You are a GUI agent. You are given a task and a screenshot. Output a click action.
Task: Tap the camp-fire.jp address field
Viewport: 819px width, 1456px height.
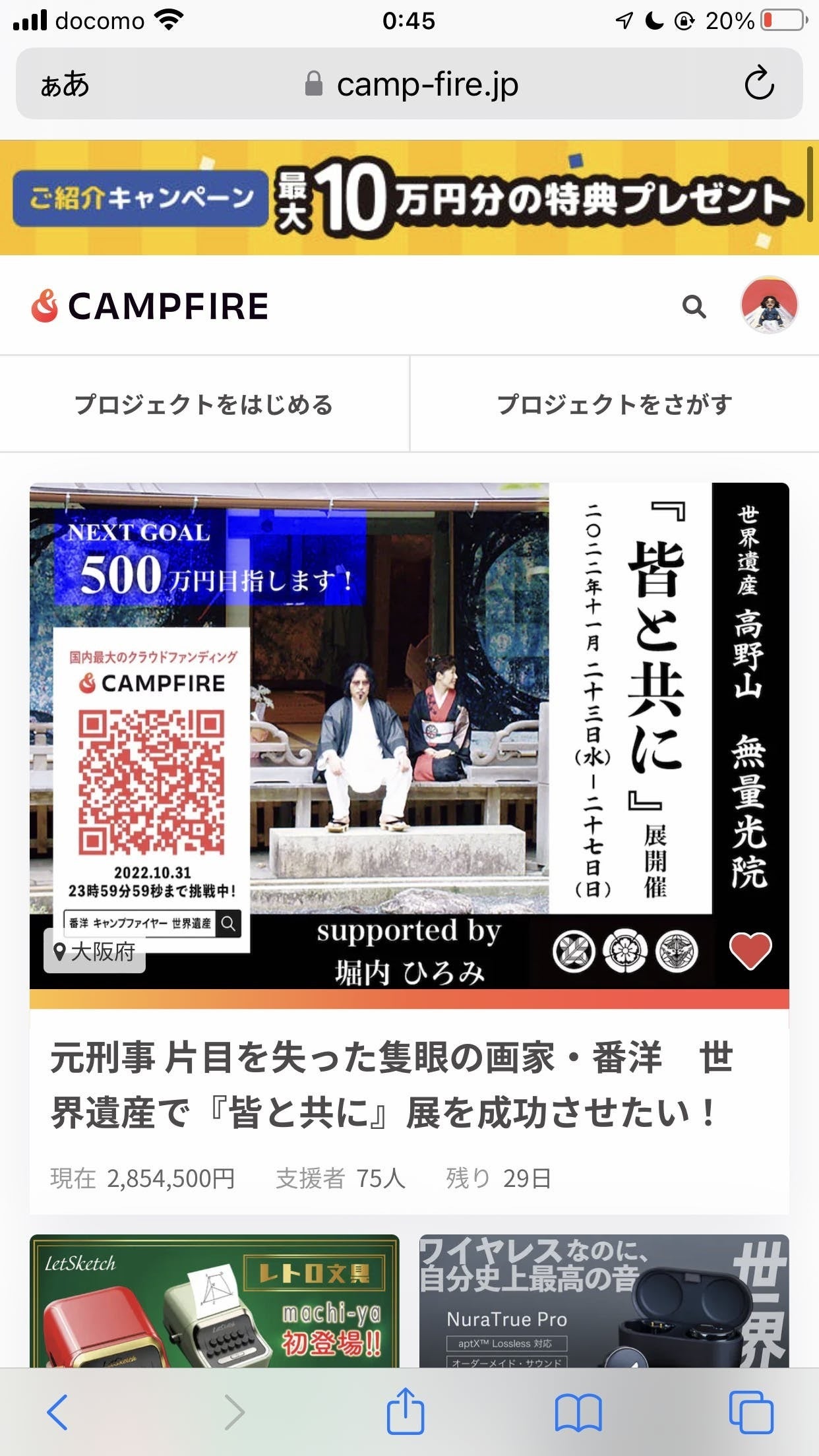412,84
